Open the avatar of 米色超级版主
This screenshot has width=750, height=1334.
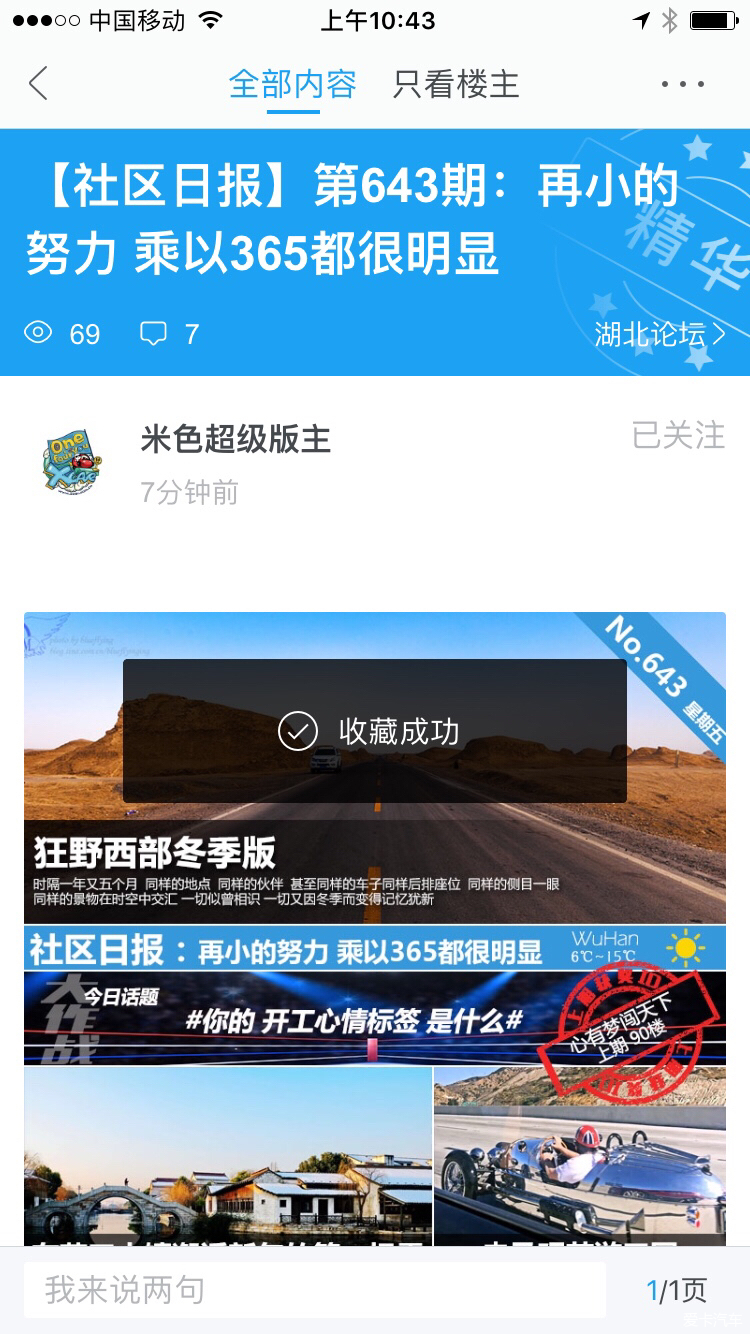pyautogui.click(x=73, y=461)
